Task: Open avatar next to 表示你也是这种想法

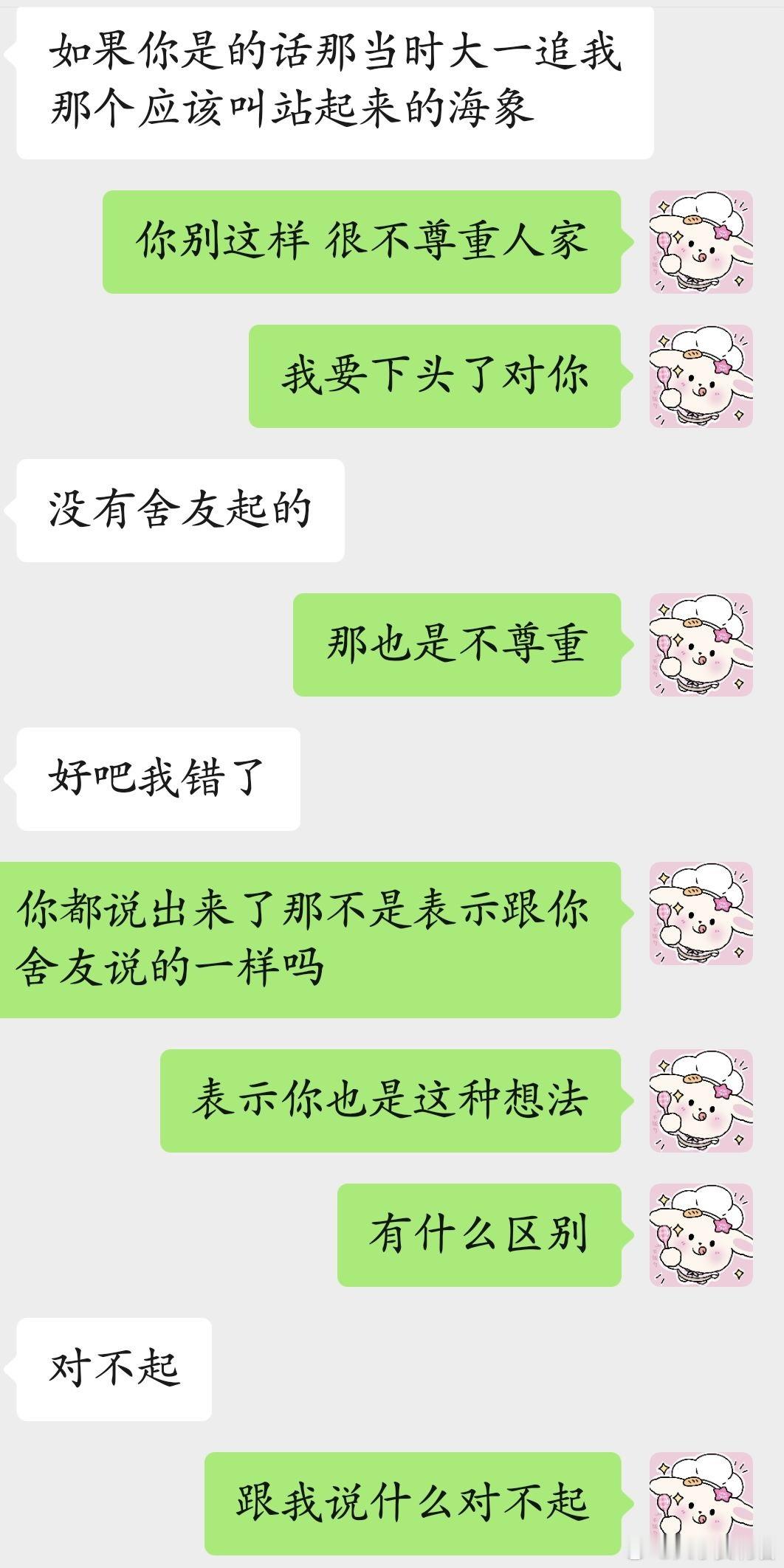Action: click(701, 1101)
